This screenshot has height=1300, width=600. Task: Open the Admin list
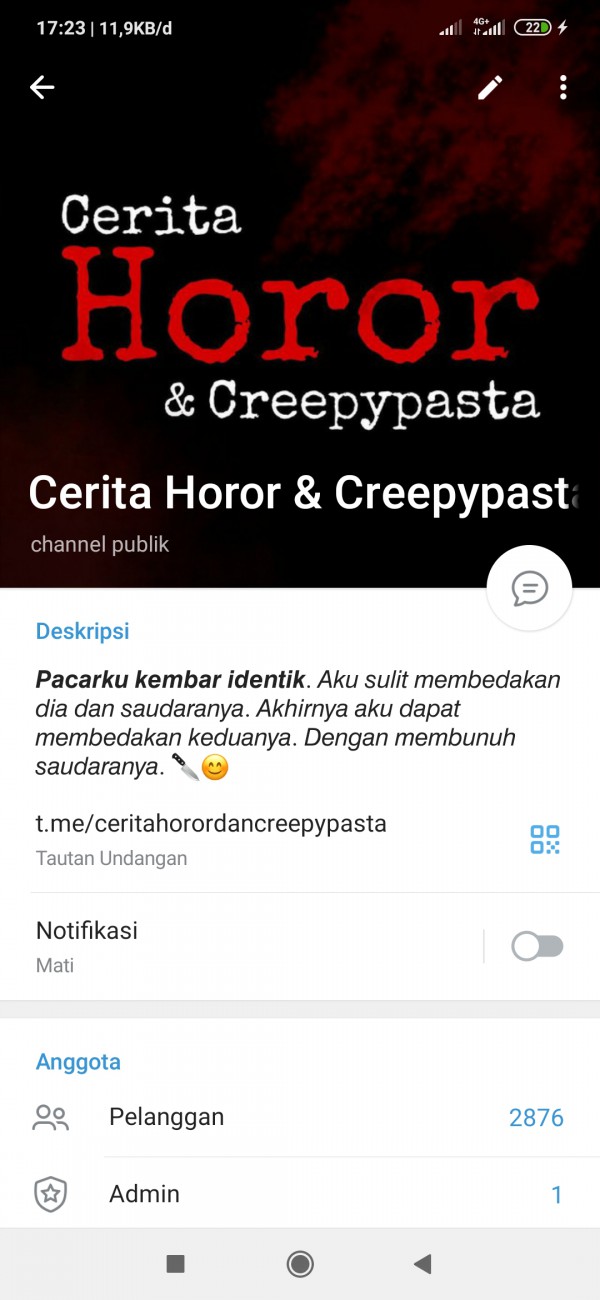300,1194
